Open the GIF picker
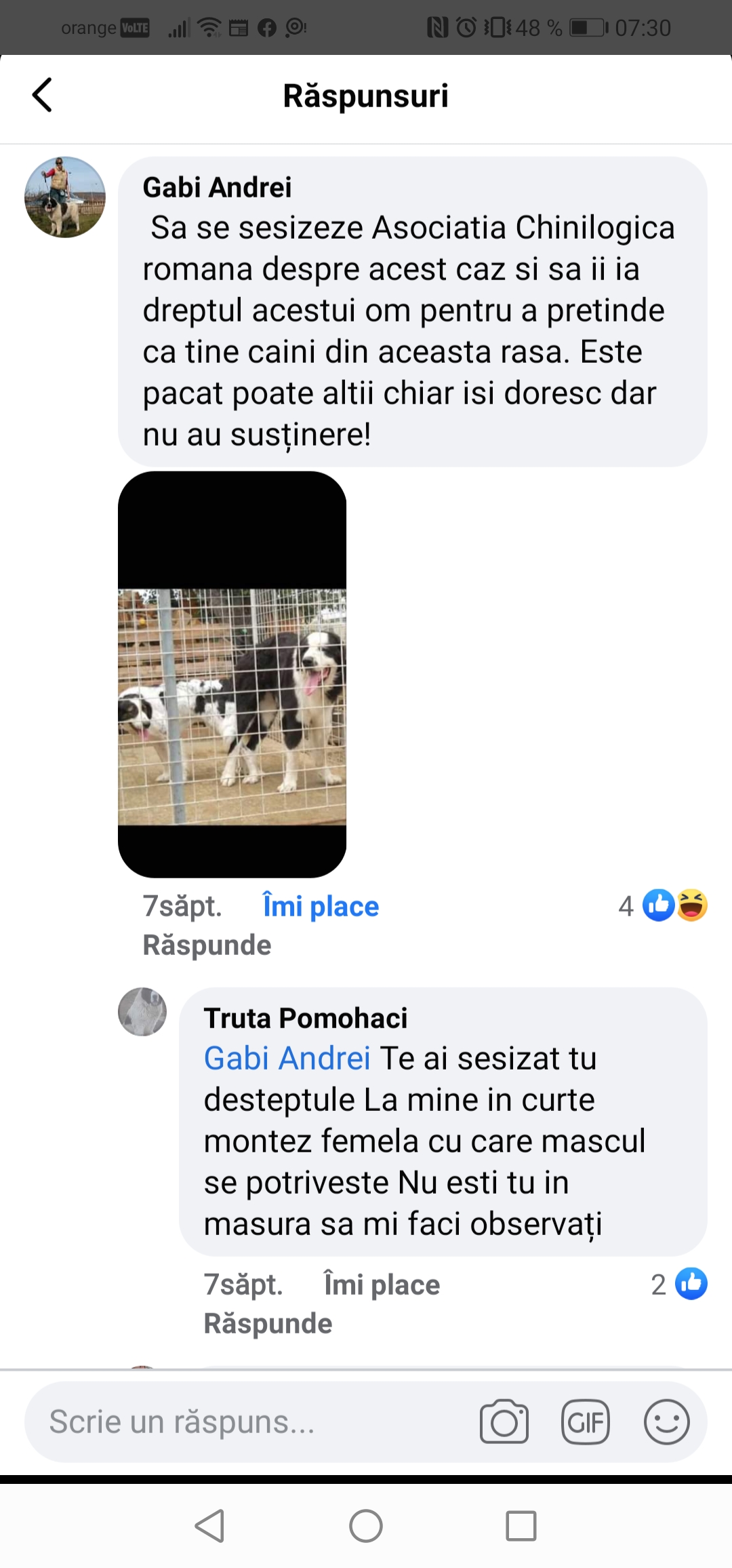Image resolution: width=732 pixels, height=1568 pixels. (x=586, y=1422)
